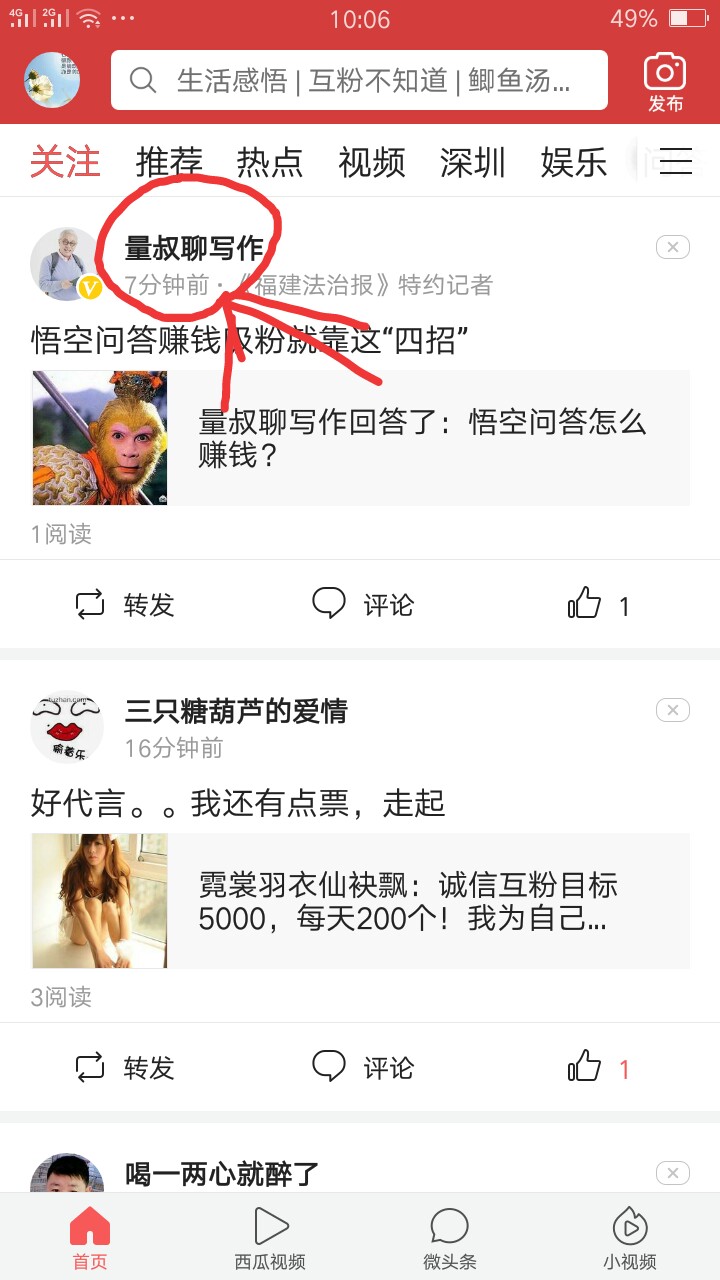Image resolution: width=720 pixels, height=1280 pixels.
Task: Open the quoted 悟空问答 answer card
Action: (x=360, y=437)
